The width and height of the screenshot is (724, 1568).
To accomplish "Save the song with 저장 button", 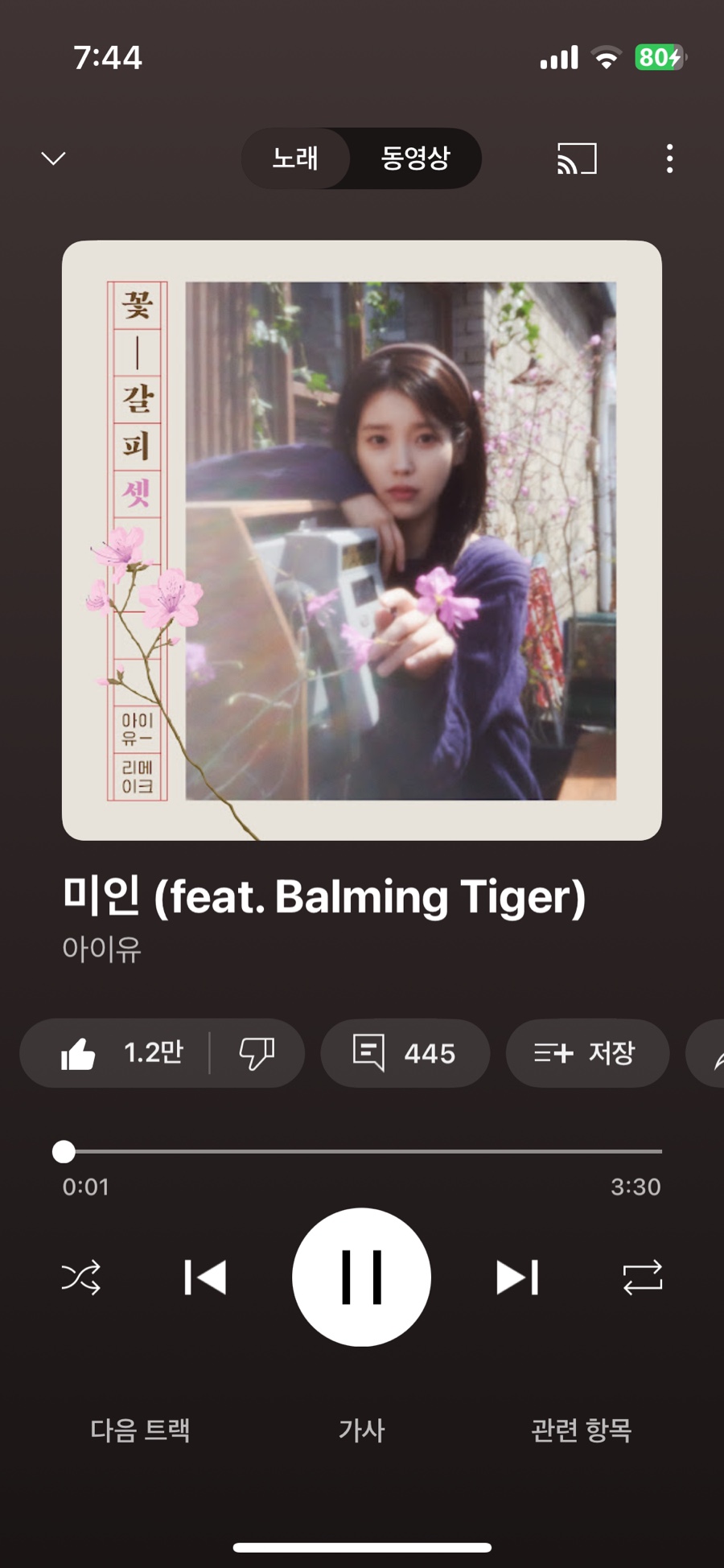I will [x=586, y=1053].
